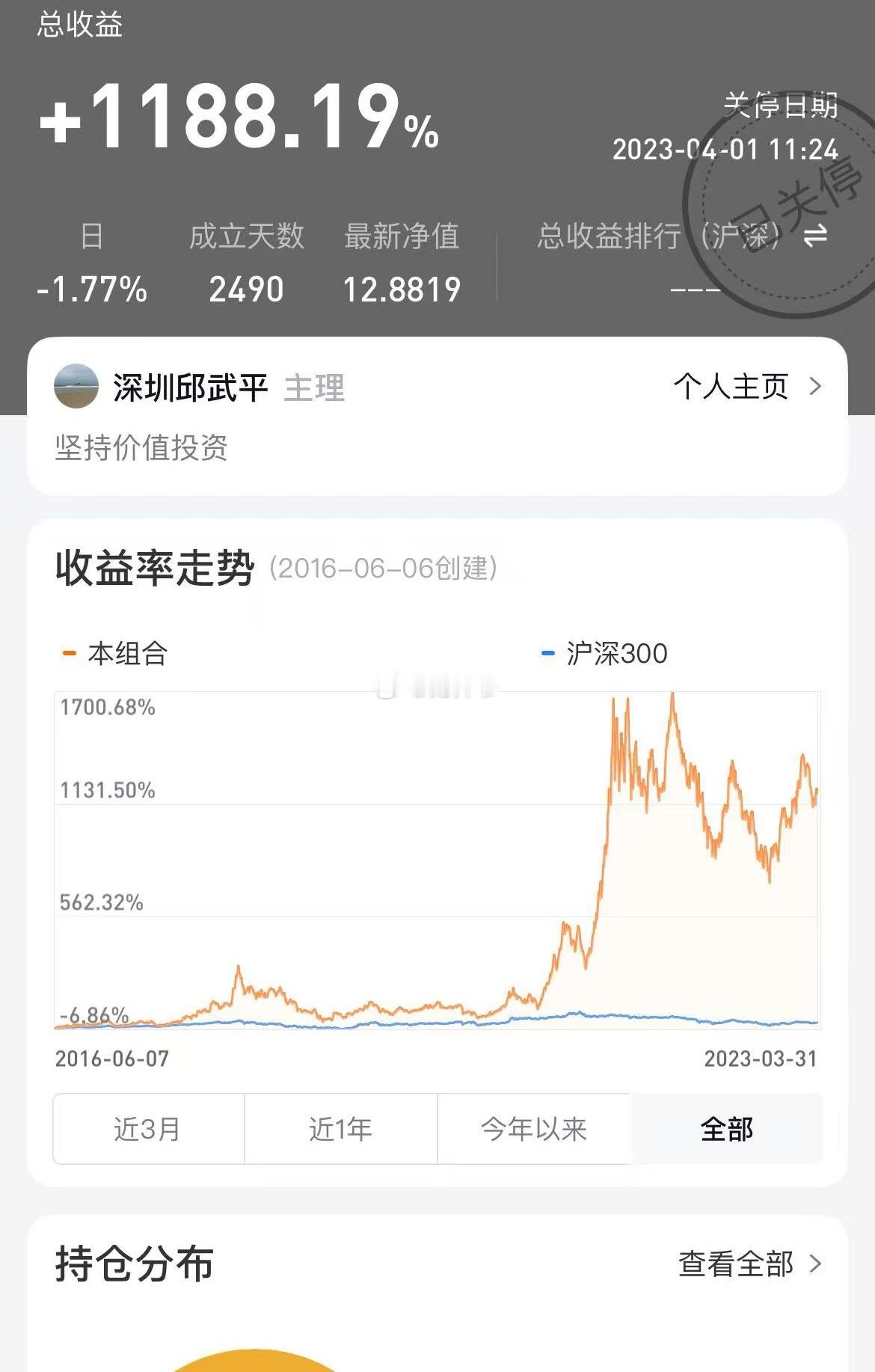Image resolution: width=875 pixels, height=1372 pixels.
Task: Switch to the 近3月 tab
Action: point(147,1130)
